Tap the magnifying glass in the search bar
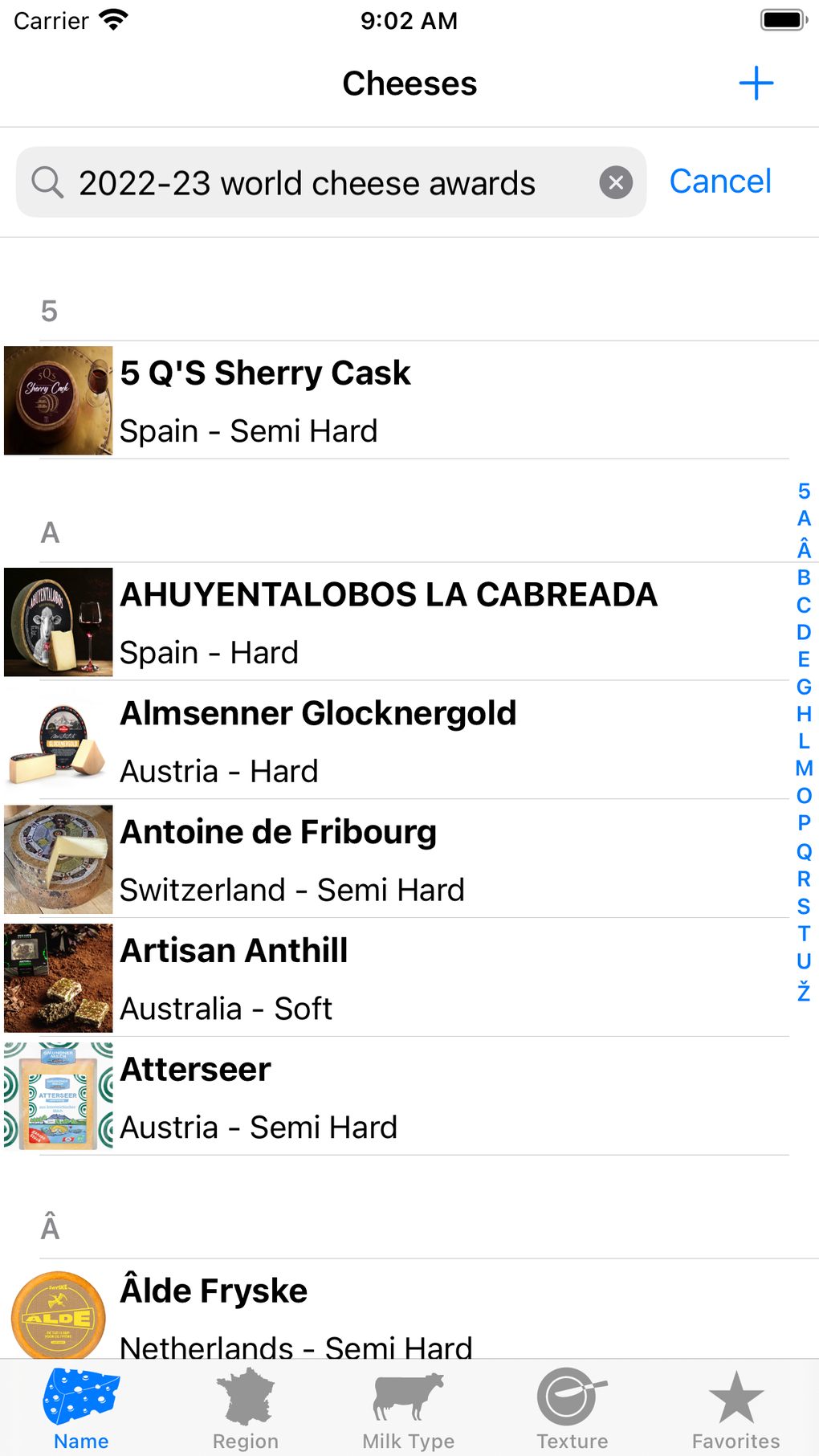 [47, 181]
